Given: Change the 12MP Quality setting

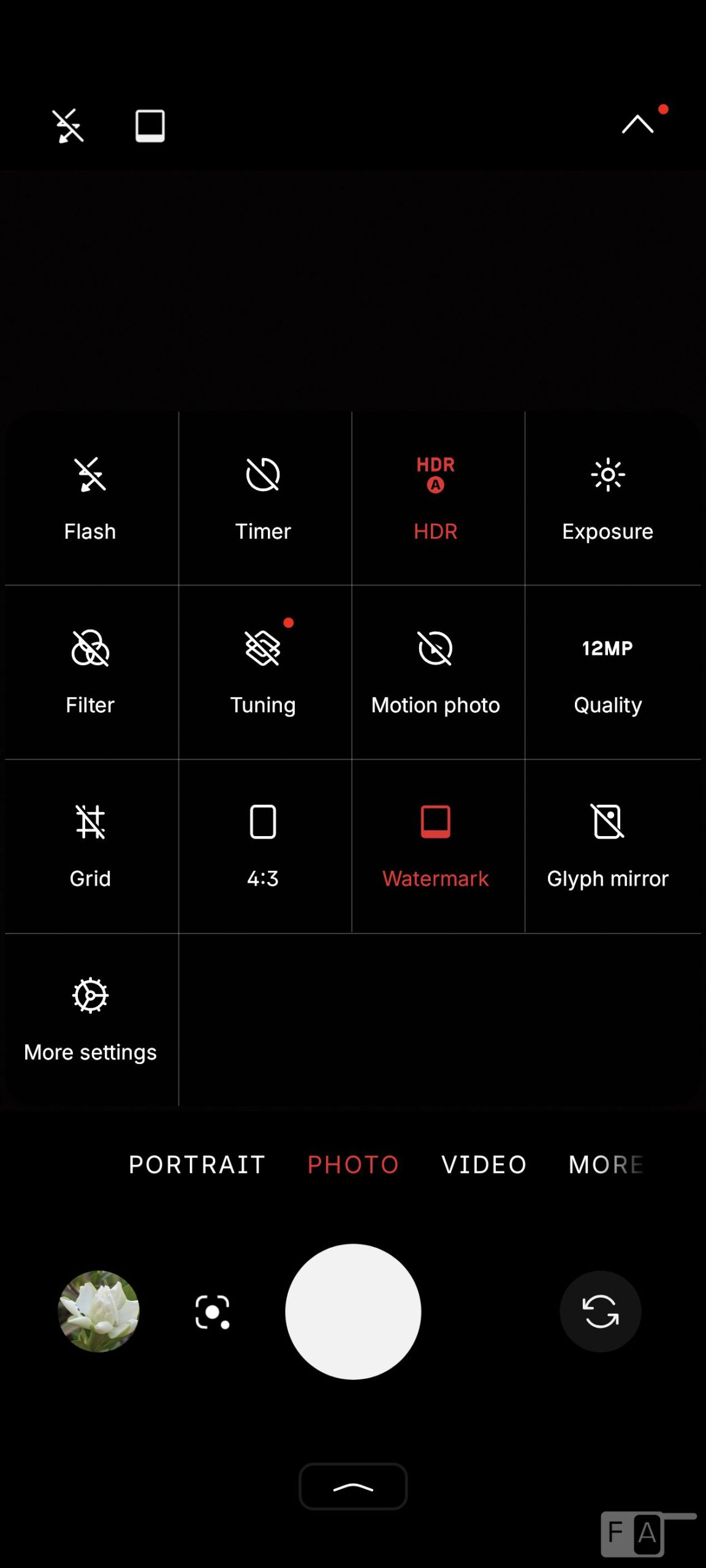Looking at the screenshot, I should click(608, 672).
